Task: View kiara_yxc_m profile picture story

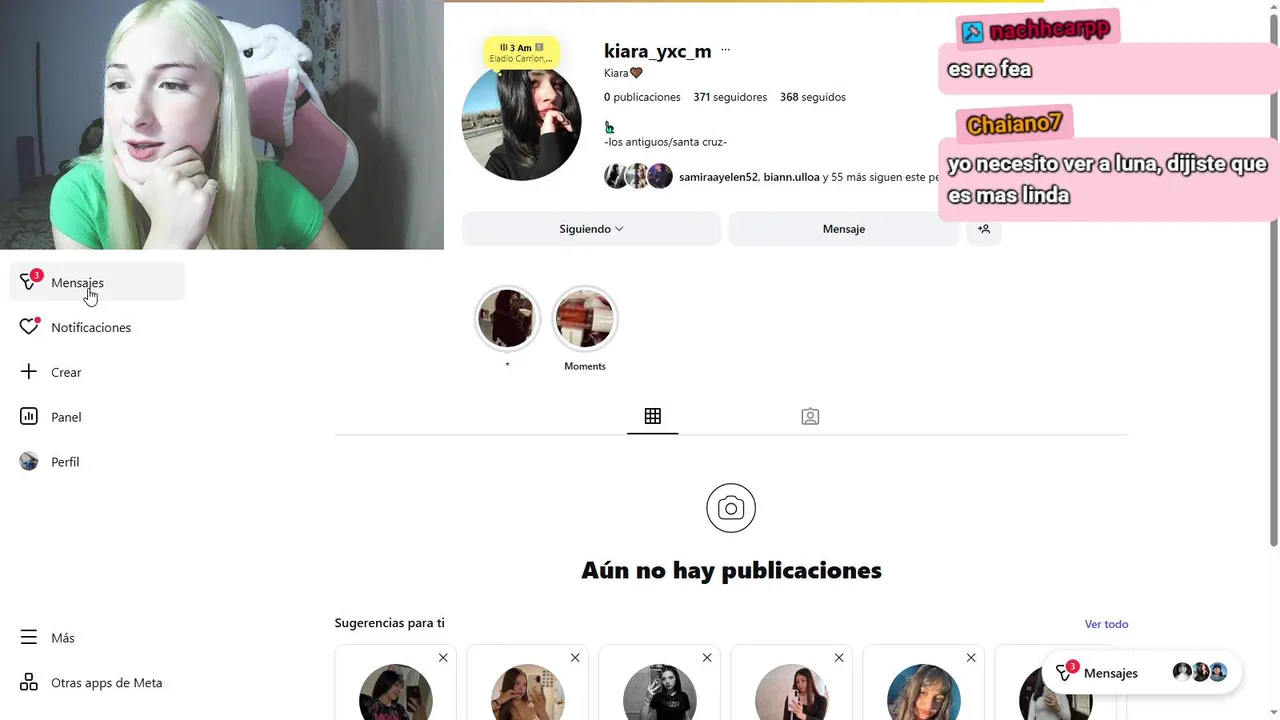Action: tap(521, 122)
